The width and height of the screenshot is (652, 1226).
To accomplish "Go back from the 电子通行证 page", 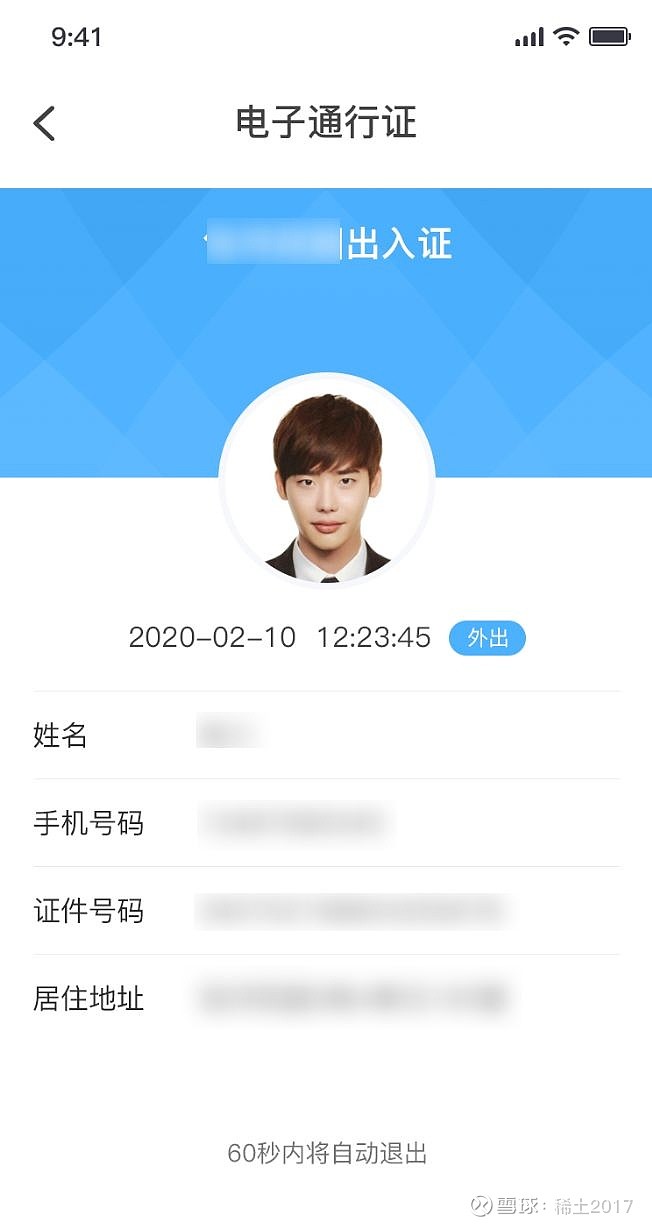I will point(44,123).
